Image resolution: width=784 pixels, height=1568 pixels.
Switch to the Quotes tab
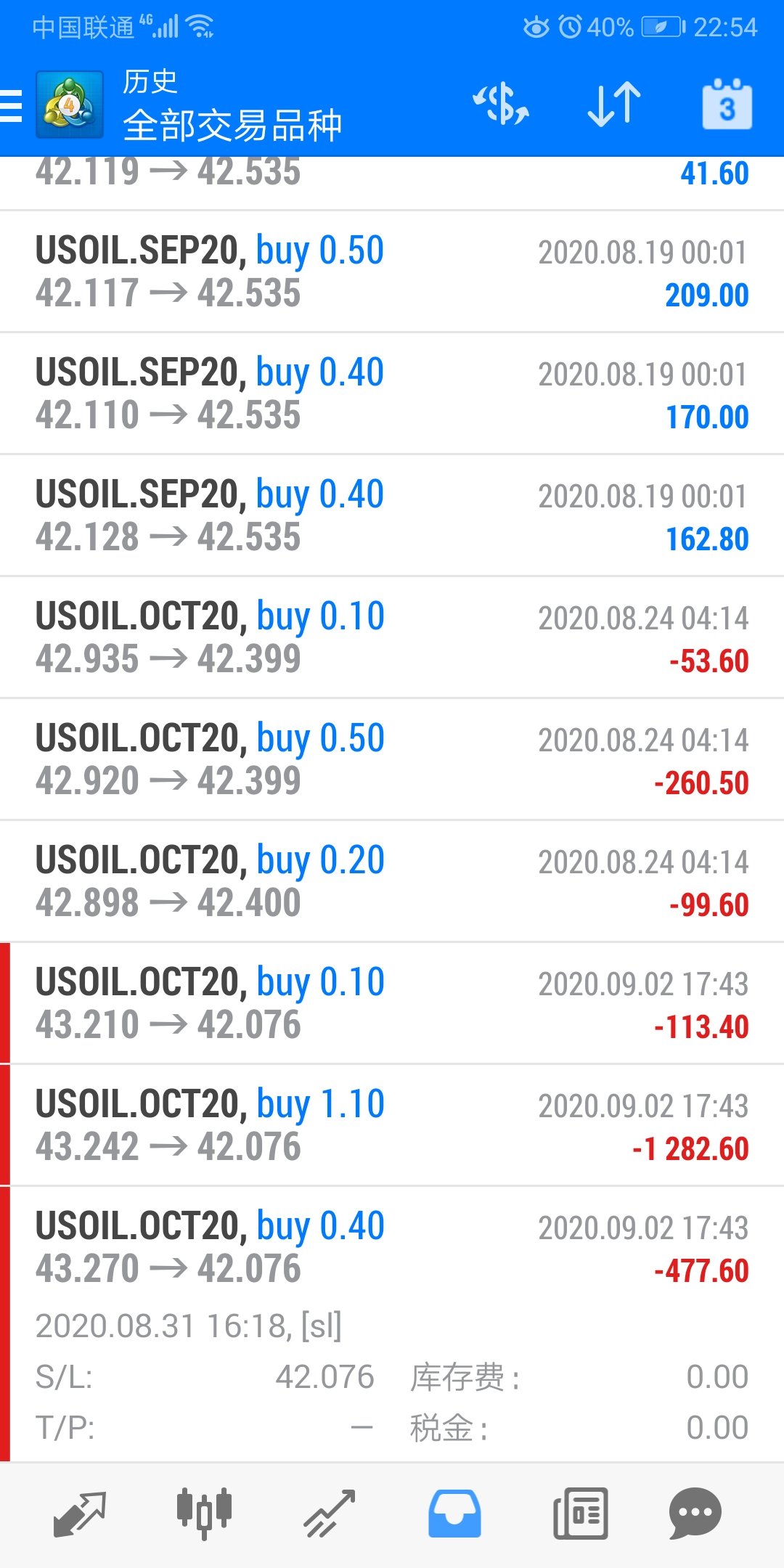(x=80, y=1514)
